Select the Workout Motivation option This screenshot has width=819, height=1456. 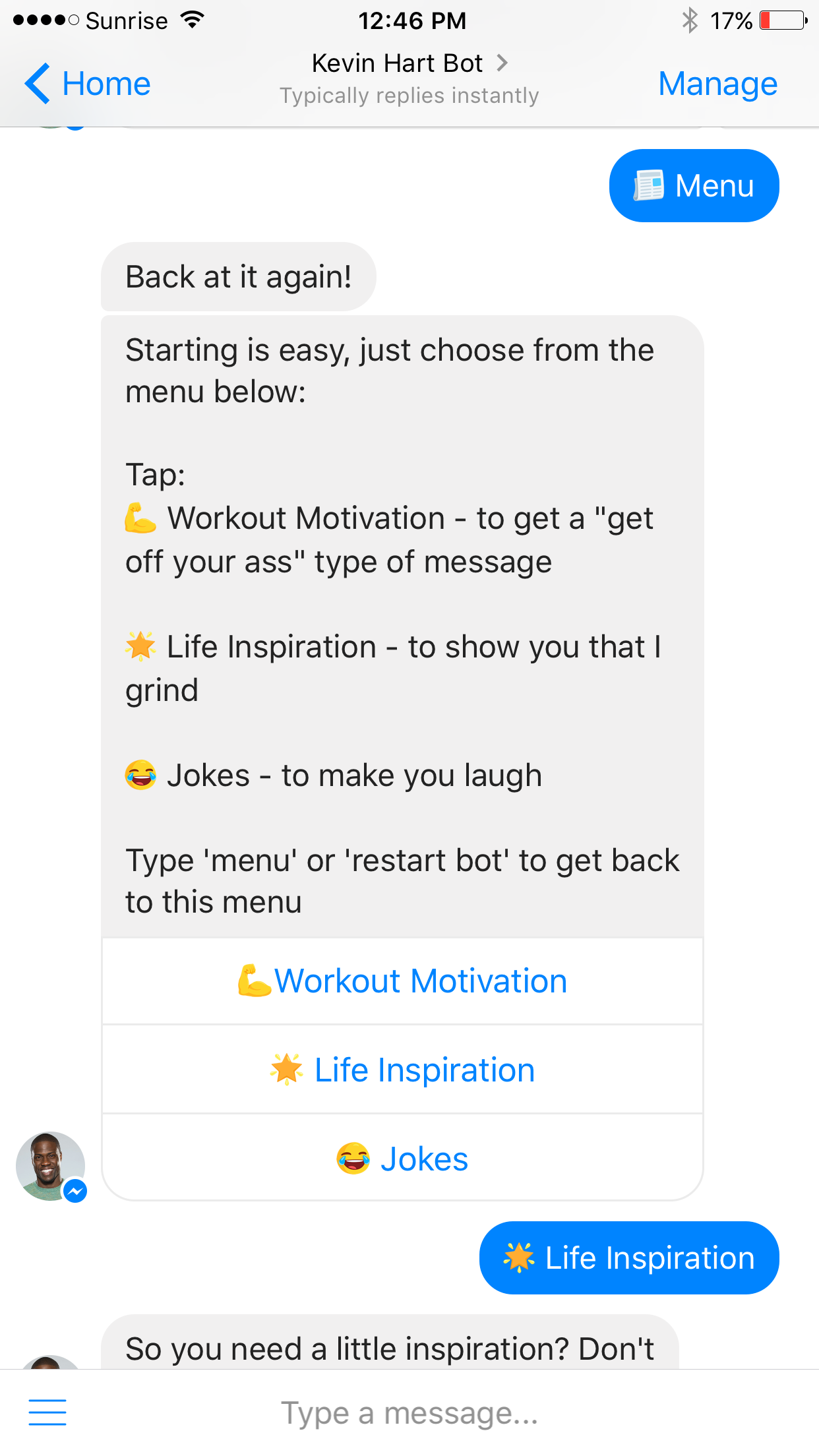(x=402, y=981)
